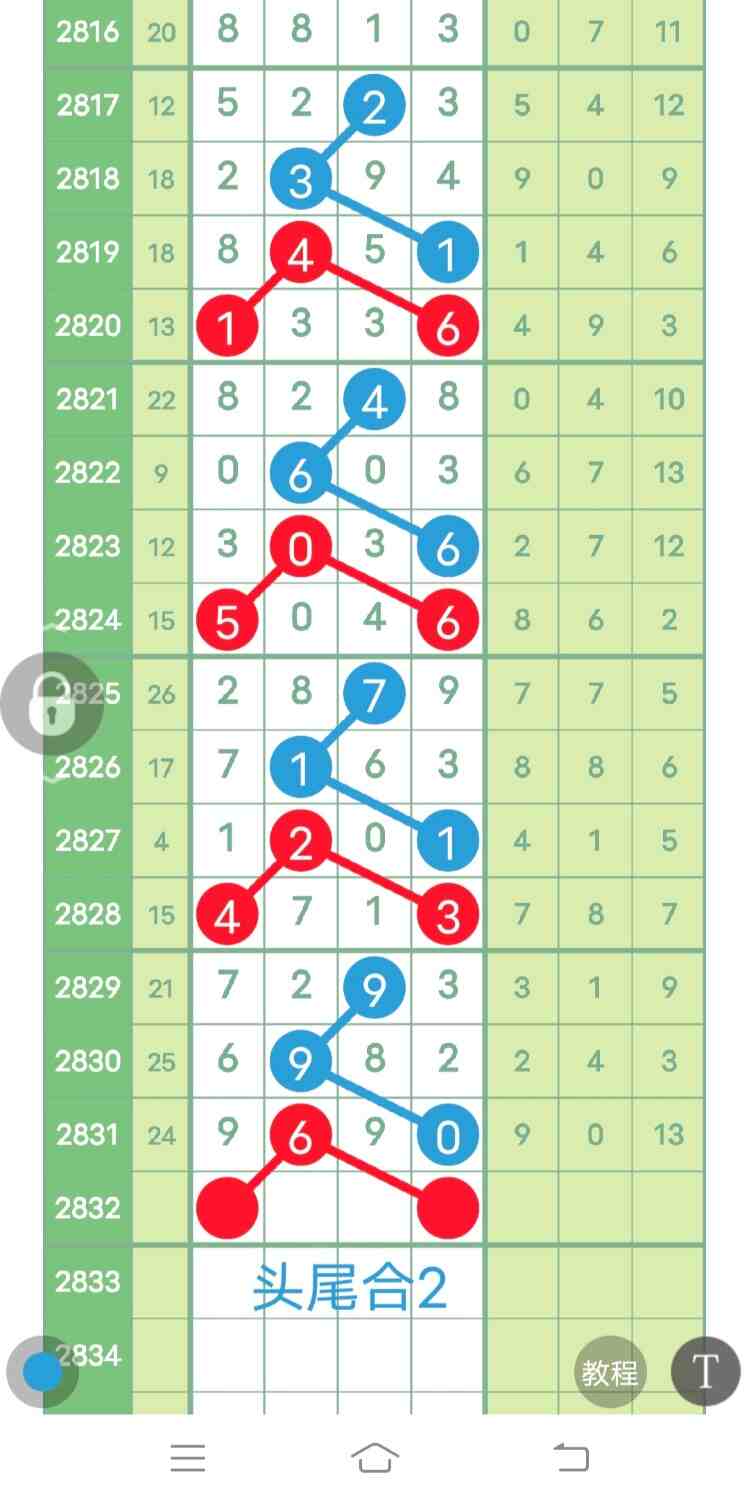The width and height of the screenshot is (749, 1500).
Task: Open the recent apps menu
Action: tap(188, 1458)
